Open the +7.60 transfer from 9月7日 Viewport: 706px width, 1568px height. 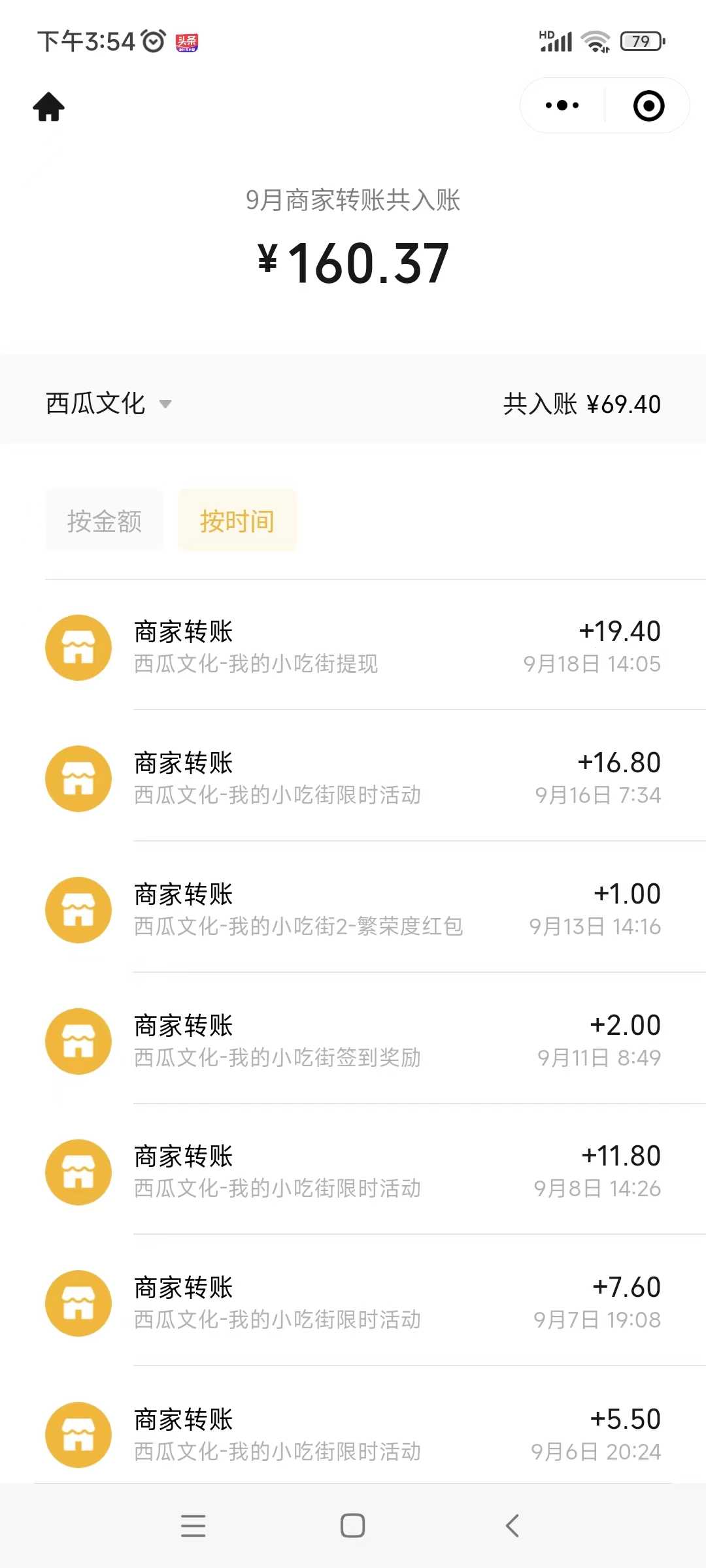click(353, 1303)
